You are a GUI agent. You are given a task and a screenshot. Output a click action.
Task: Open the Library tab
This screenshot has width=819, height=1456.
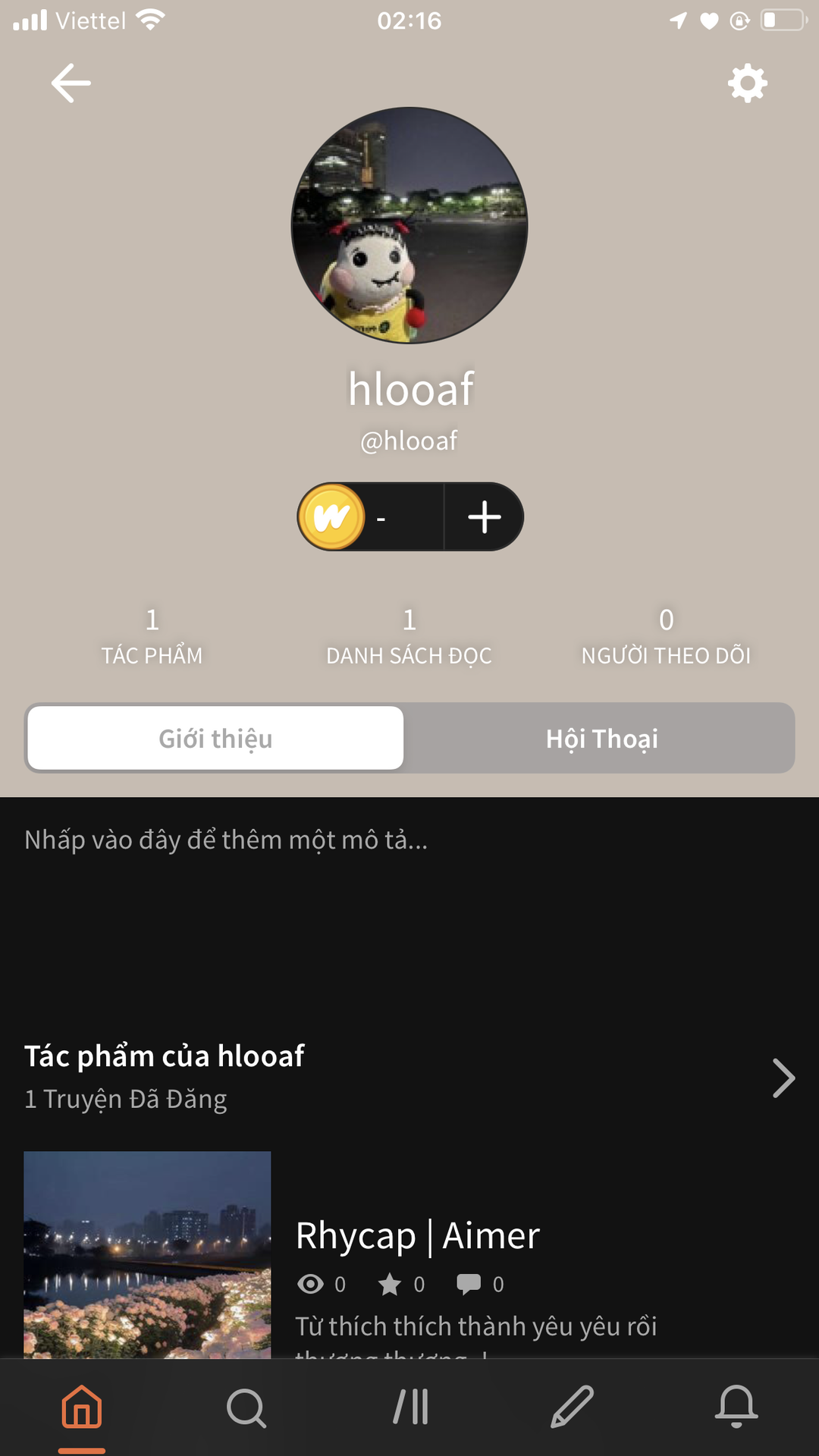[x=410, y=1407]
